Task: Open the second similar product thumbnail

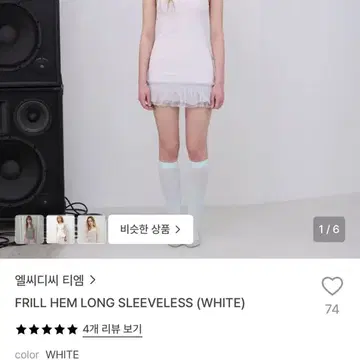Action: click(x=61, y=229)
